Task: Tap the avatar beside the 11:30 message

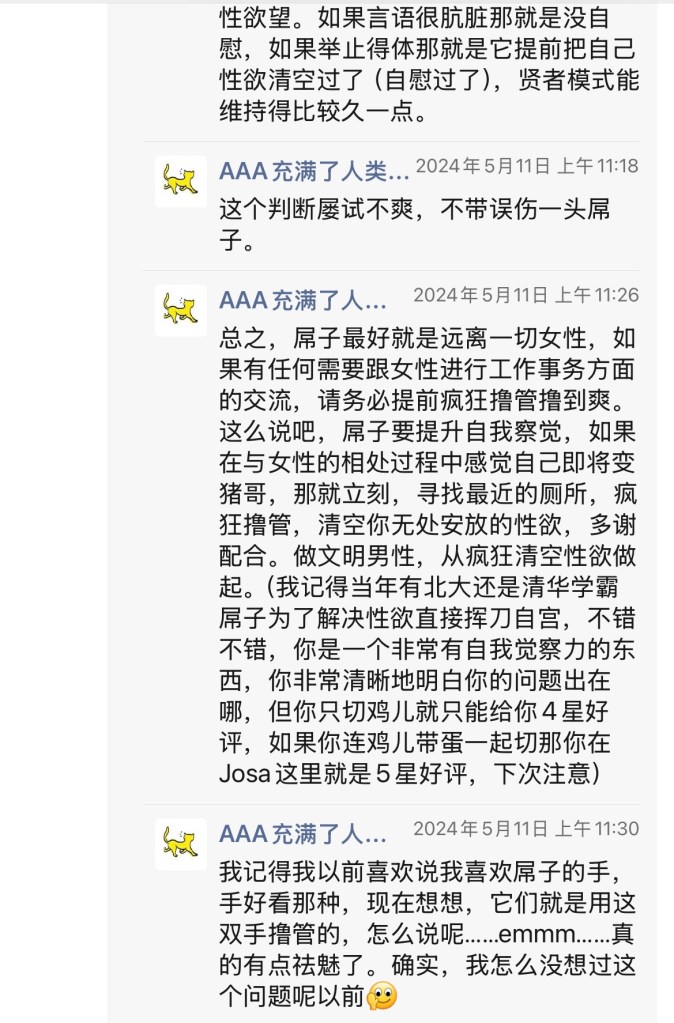Action: coord(180,843)
